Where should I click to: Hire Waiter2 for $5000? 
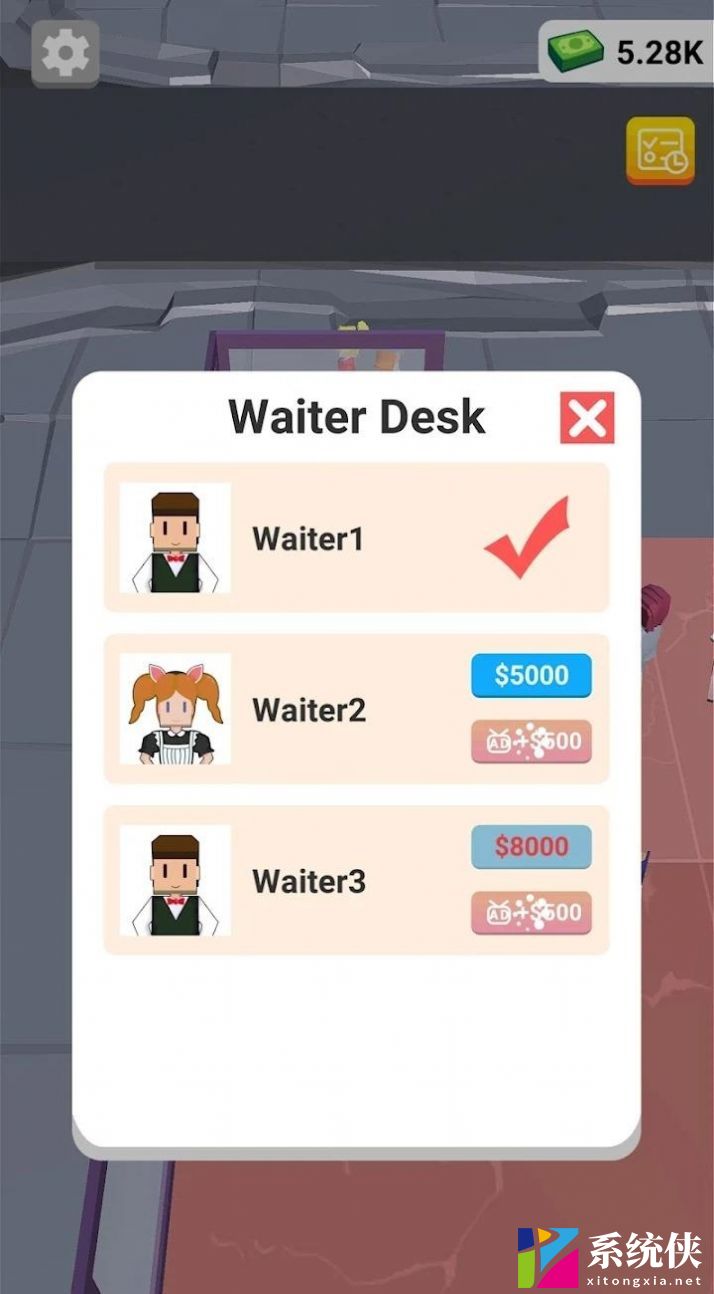531,675
